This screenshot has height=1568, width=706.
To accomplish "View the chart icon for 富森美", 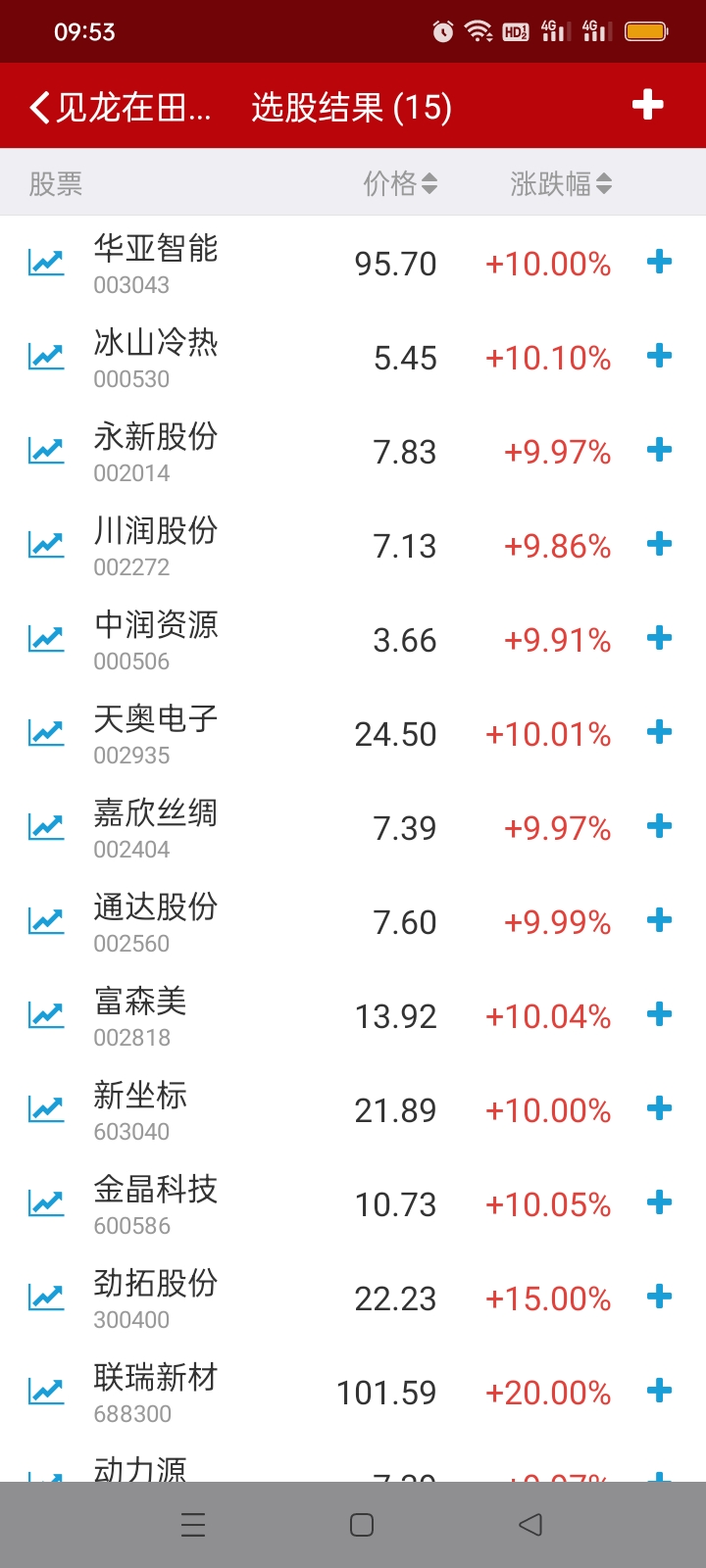I will pyautogui.click(x=46, y=1014).
